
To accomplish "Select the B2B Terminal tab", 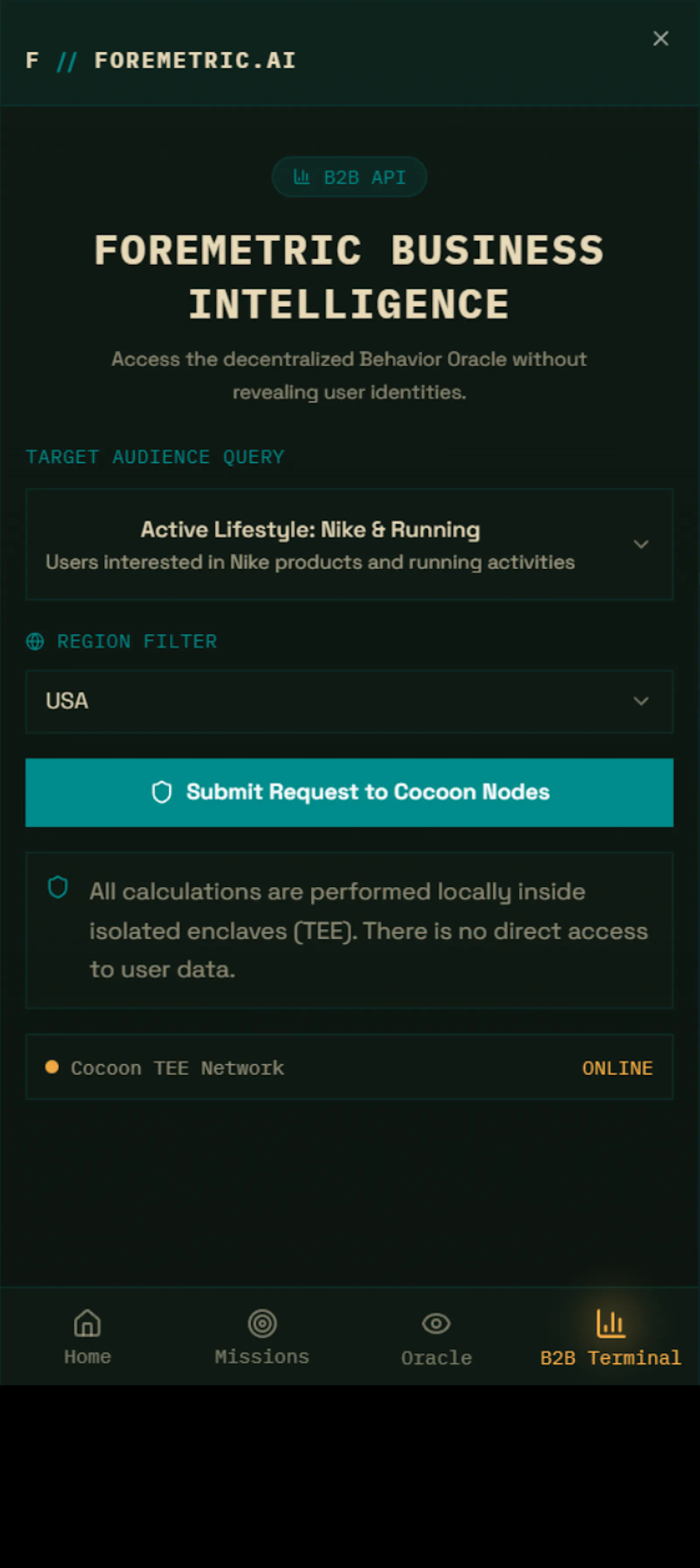I will (x=611, y=1337).
